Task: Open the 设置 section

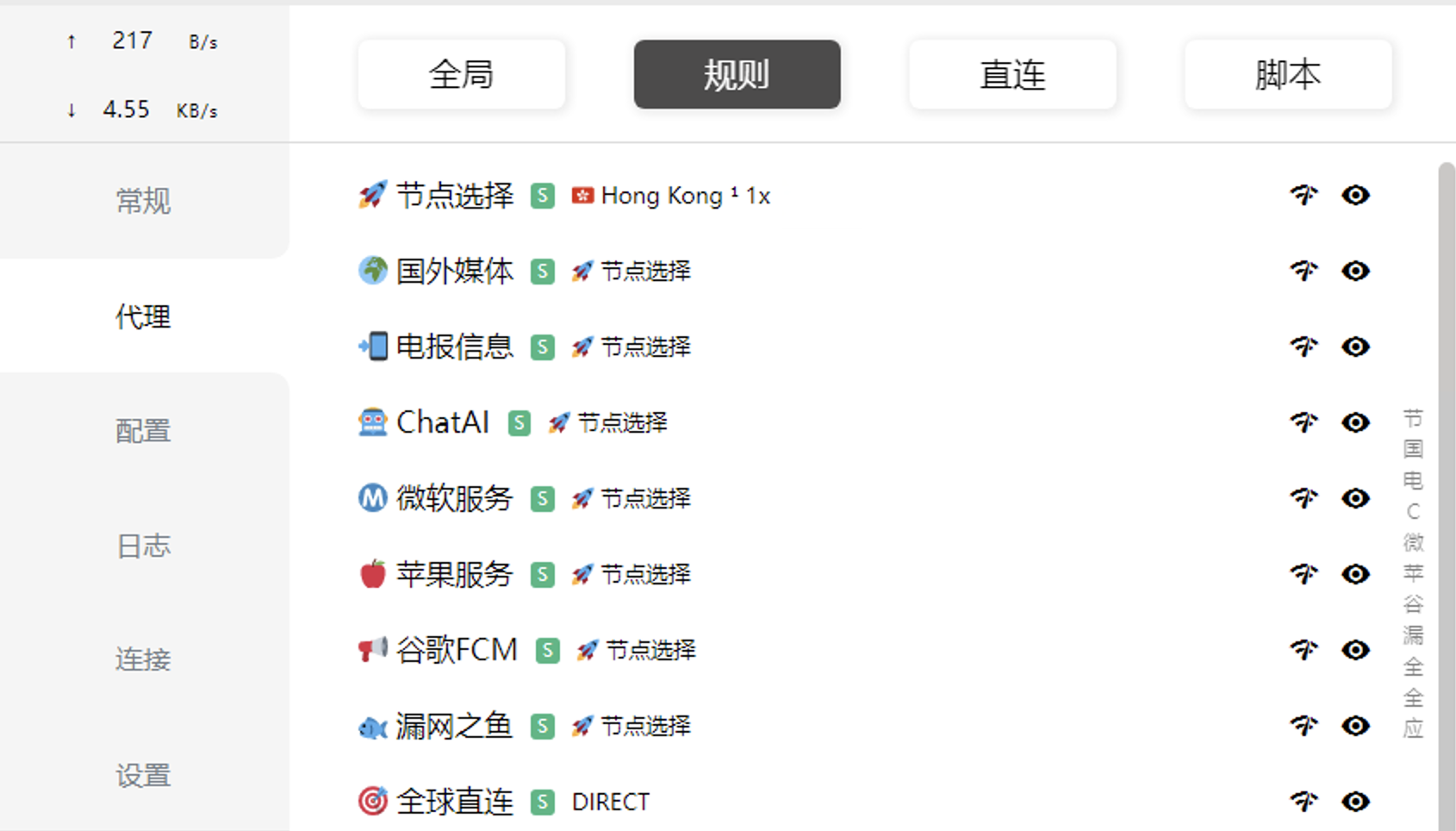Action: click(x=143, y=775)
